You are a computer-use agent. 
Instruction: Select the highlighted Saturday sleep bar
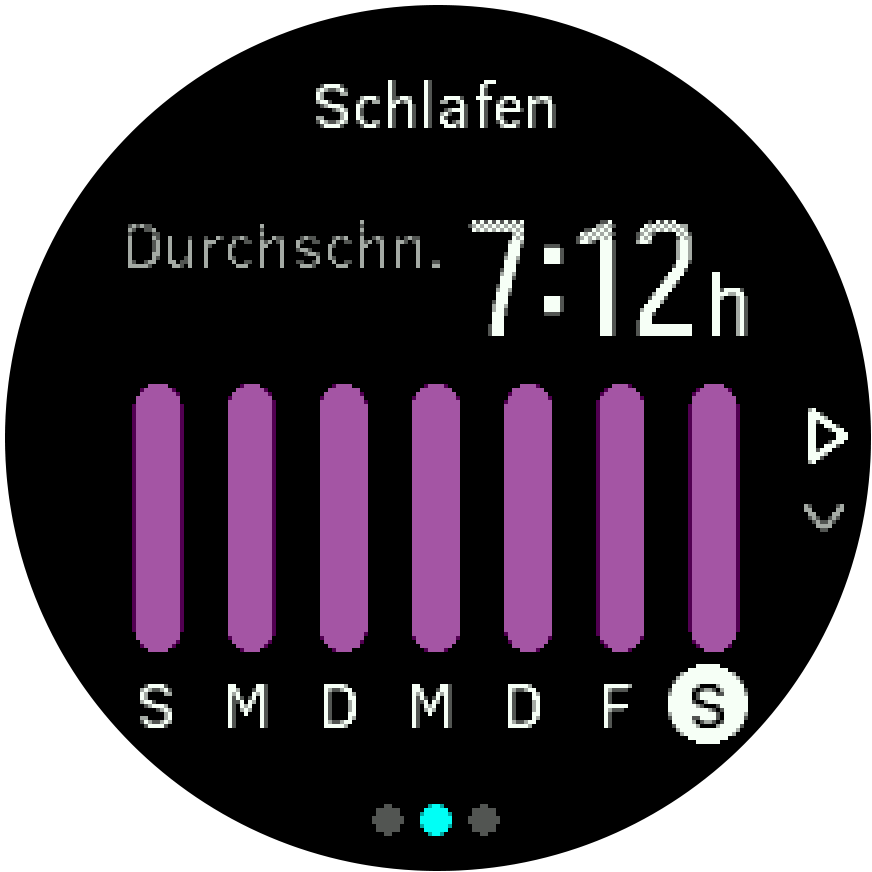713,518
